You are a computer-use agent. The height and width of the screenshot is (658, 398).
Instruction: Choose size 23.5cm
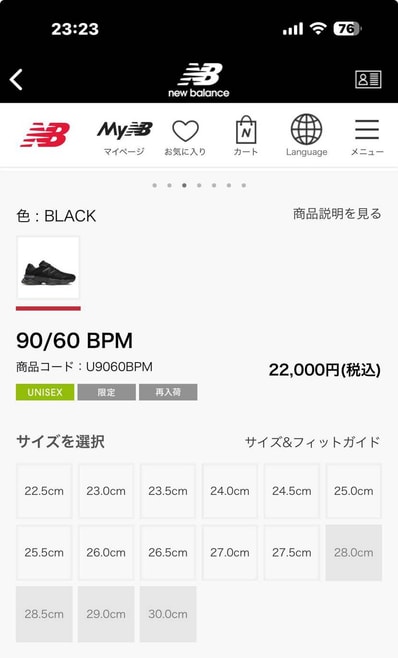(x=168, y=491)
